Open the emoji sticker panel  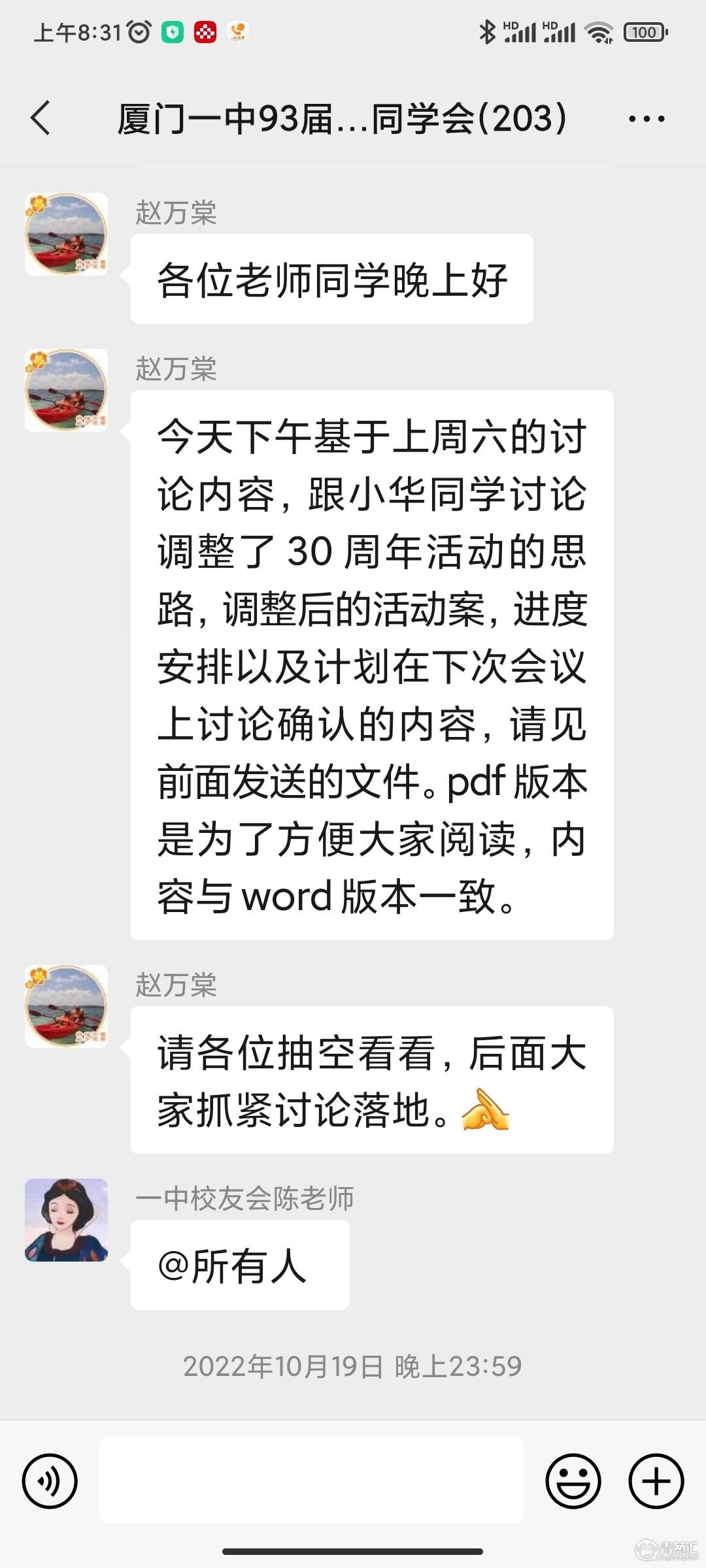tap(573, 1481)
